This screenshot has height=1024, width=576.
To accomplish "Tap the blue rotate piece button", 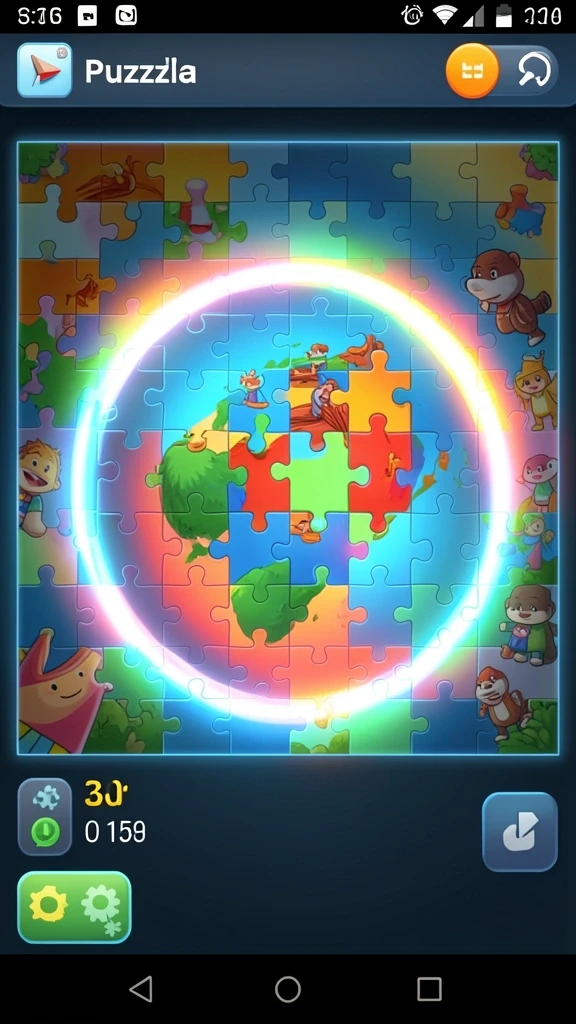I will click(520, 831).
